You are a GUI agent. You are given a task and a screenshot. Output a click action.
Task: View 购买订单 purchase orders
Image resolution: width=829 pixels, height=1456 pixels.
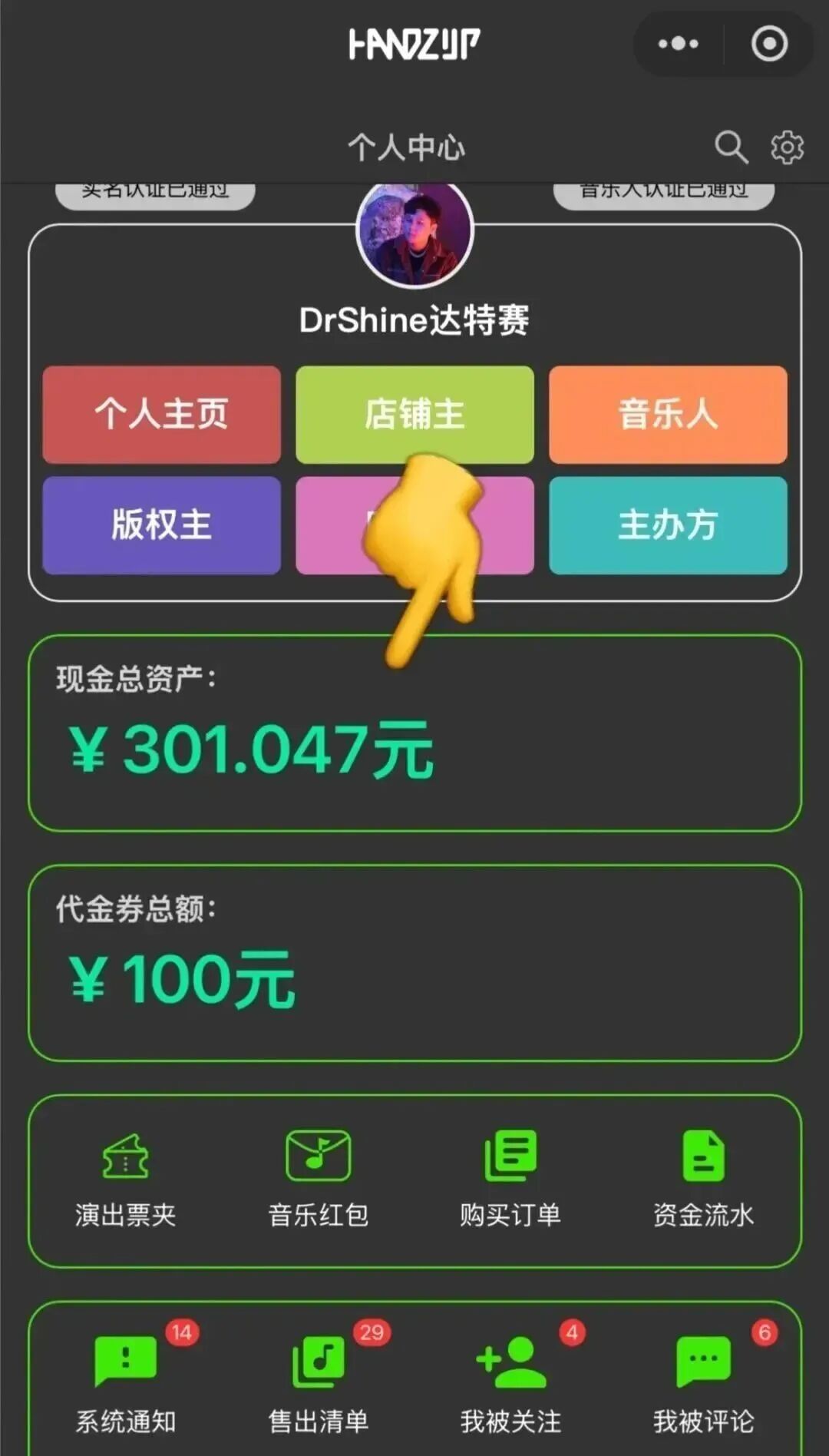point(510,1180)
